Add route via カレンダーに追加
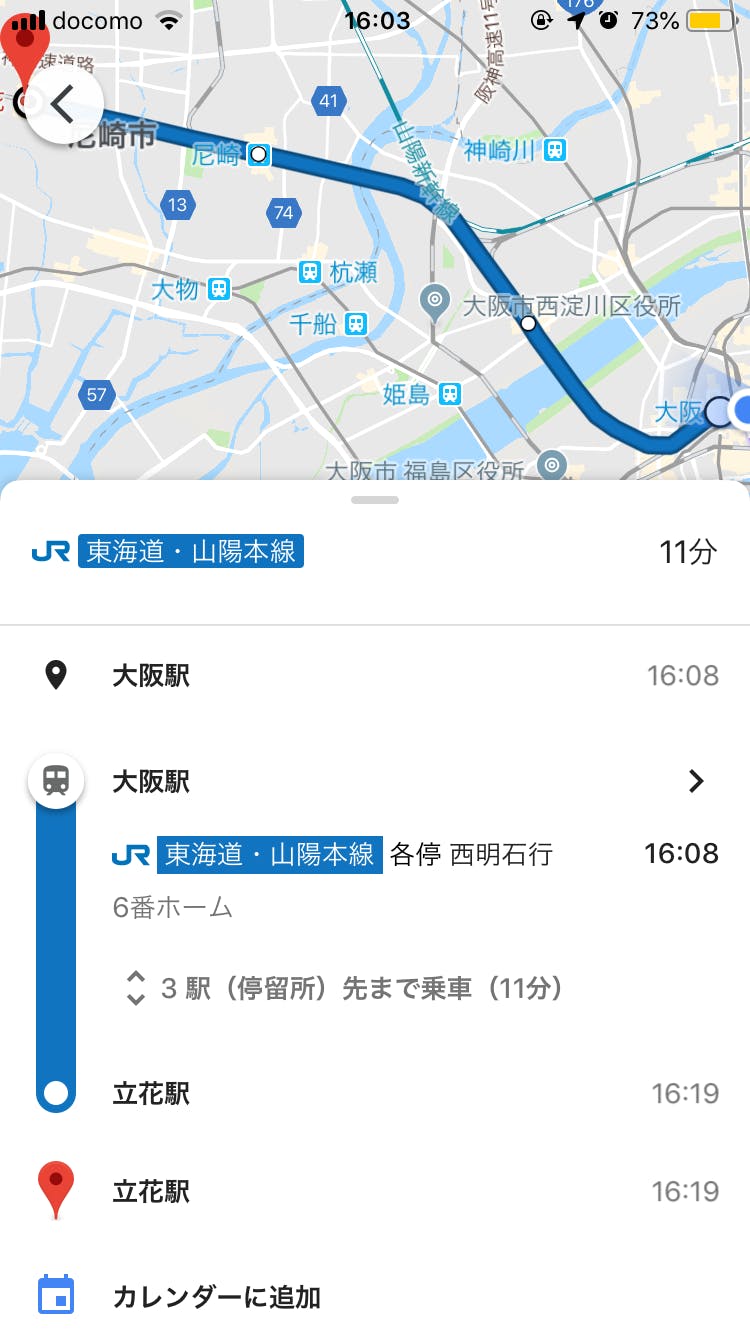This screenshot has width=750, height=1334. (x=216, y=1297)
